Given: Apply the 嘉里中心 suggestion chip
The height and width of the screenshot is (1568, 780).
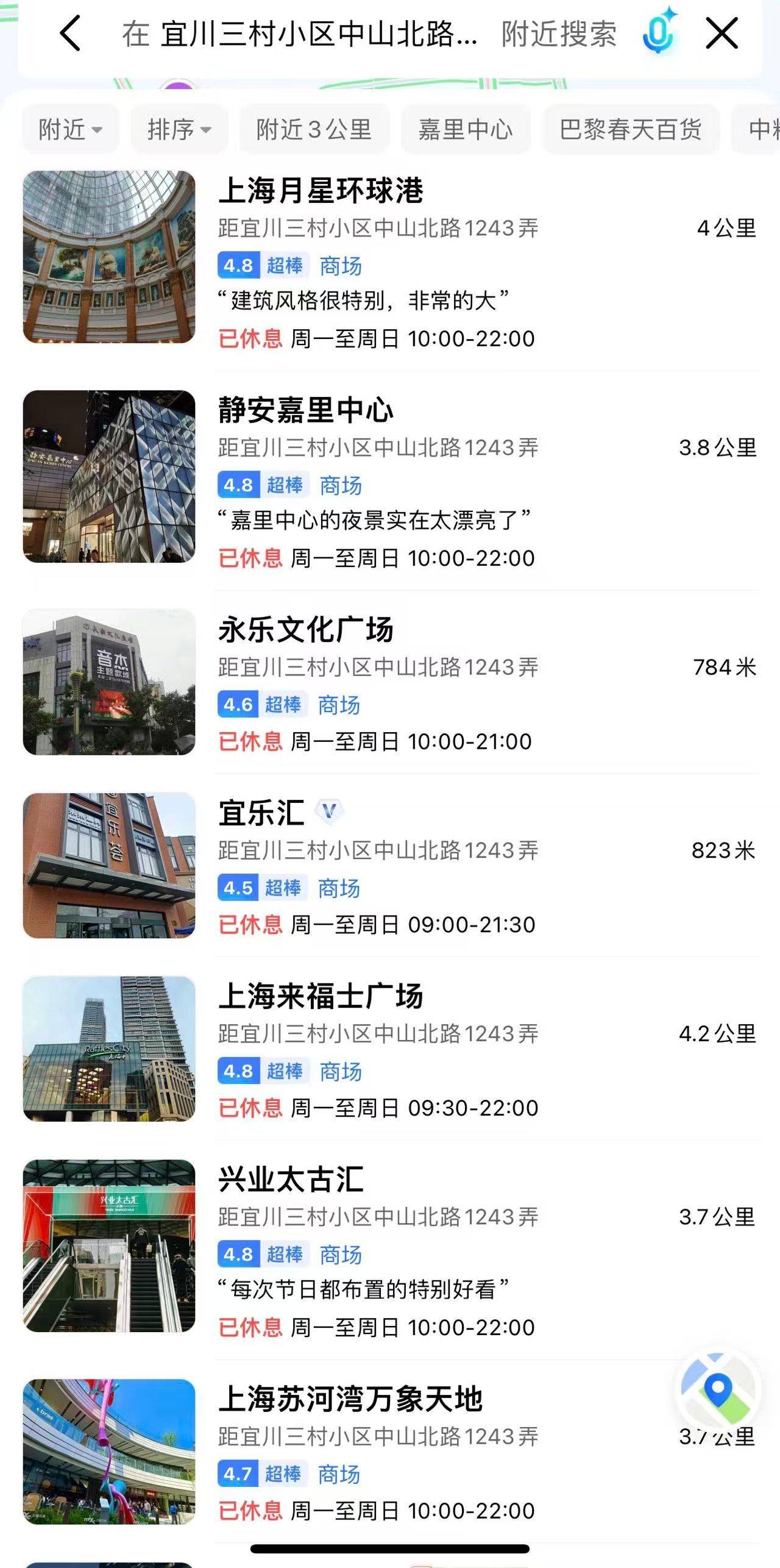Looking at the screenshot, I should point(466,129).
